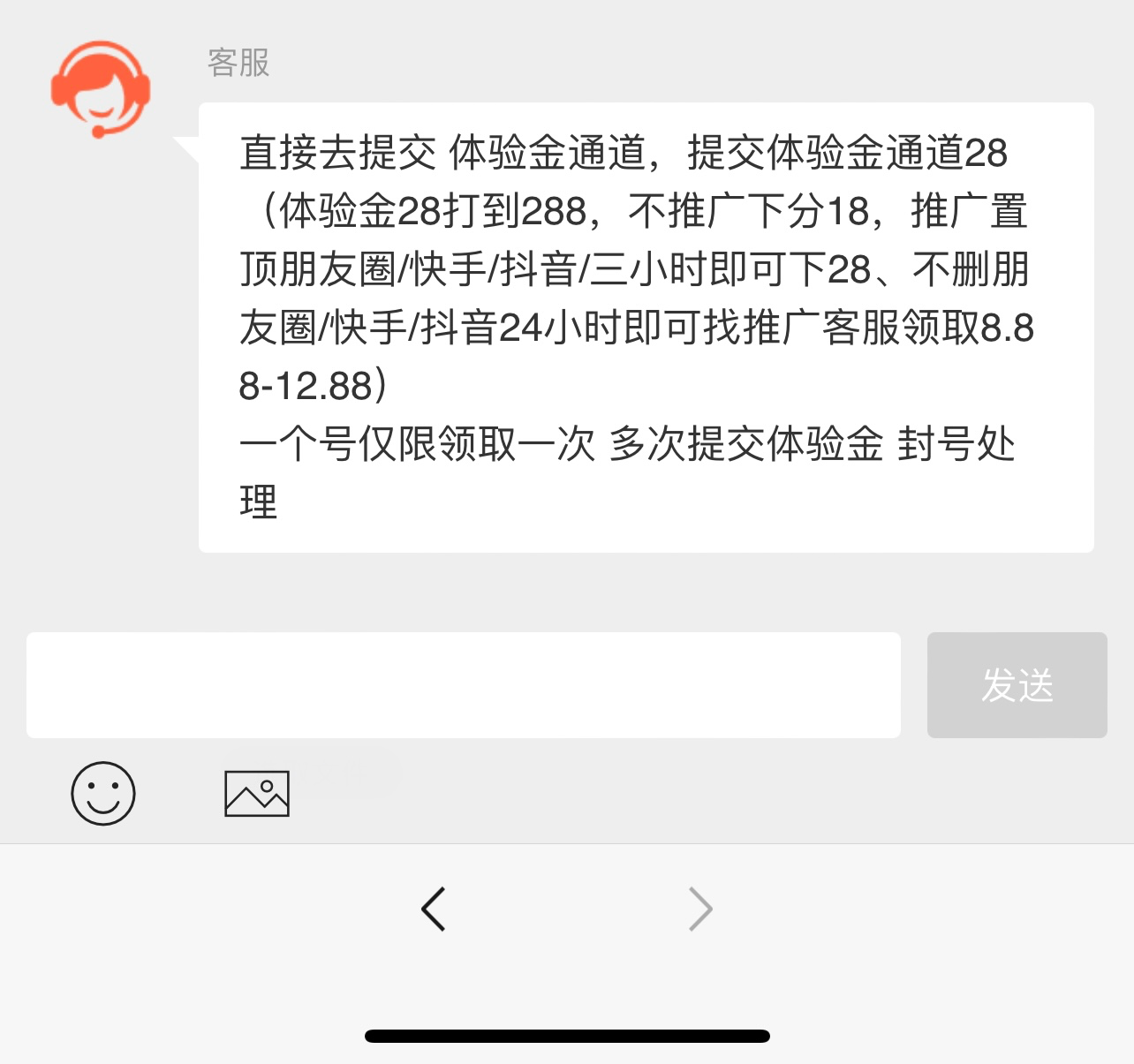Tap the 发送 send button
The image size is (1134, 1064).
(x=1017, y=685)
